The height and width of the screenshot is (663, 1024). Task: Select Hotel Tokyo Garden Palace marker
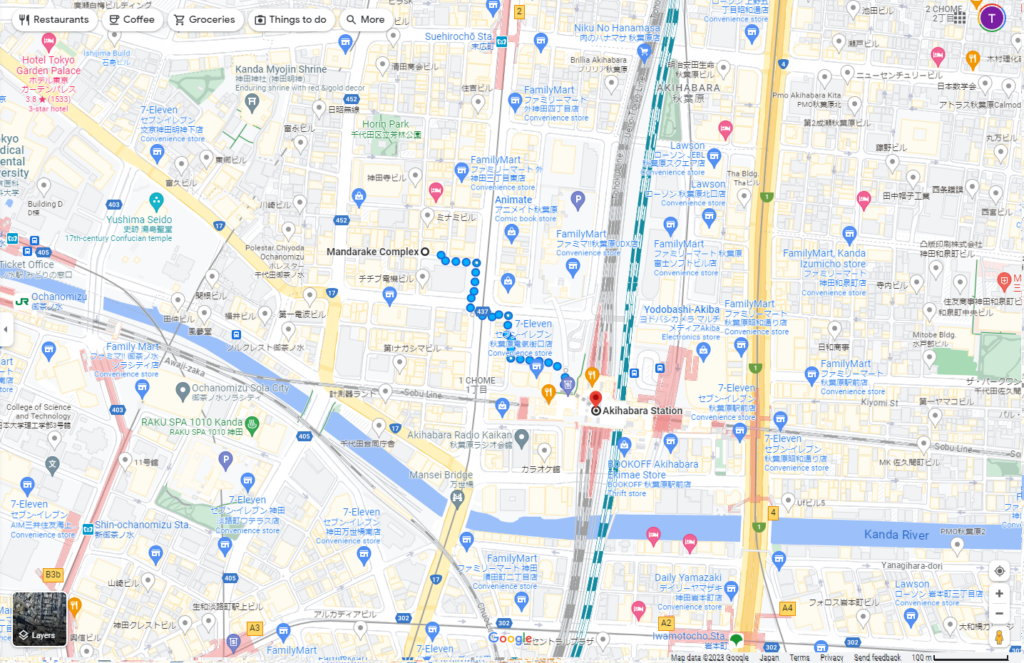tap(46, 45)
